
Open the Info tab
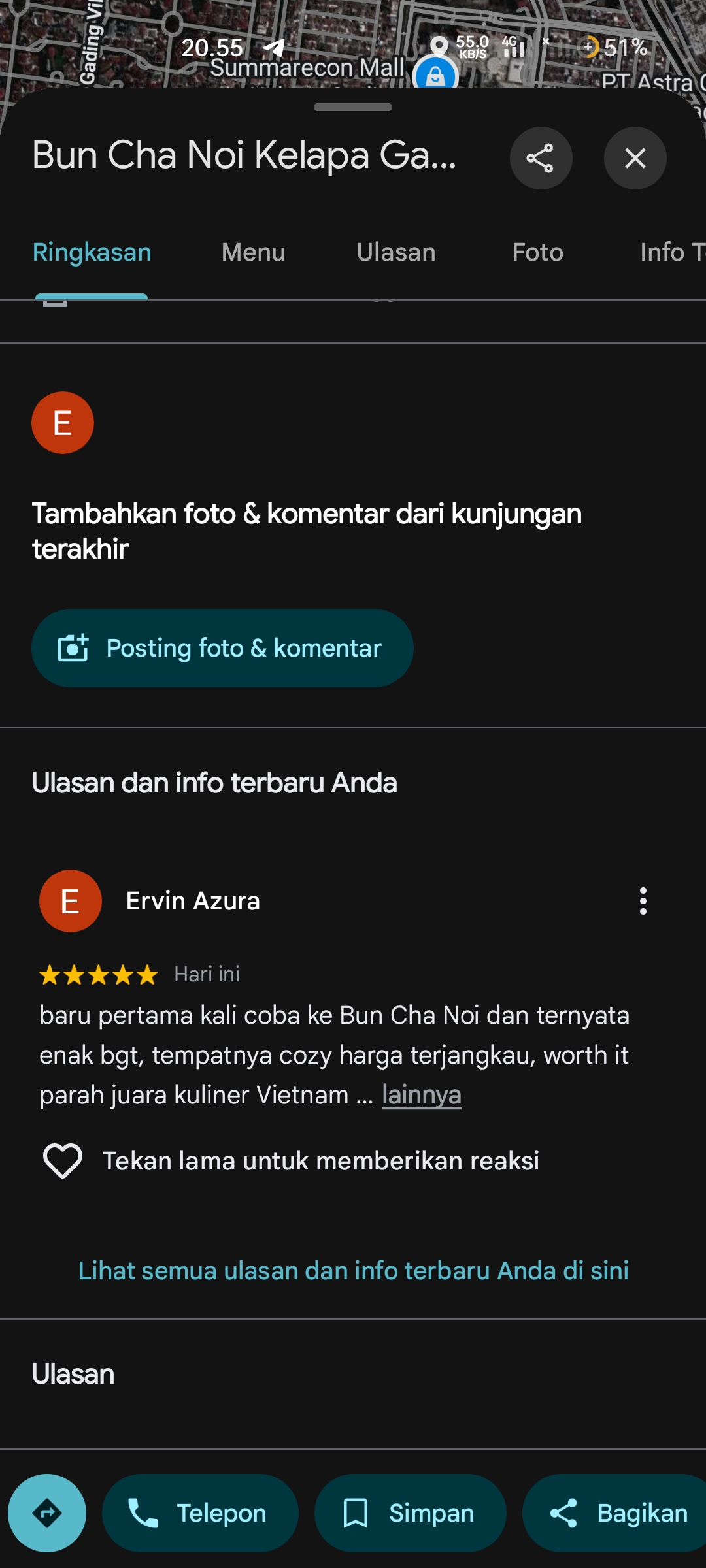pyautogui.click(x=672, y=252)
